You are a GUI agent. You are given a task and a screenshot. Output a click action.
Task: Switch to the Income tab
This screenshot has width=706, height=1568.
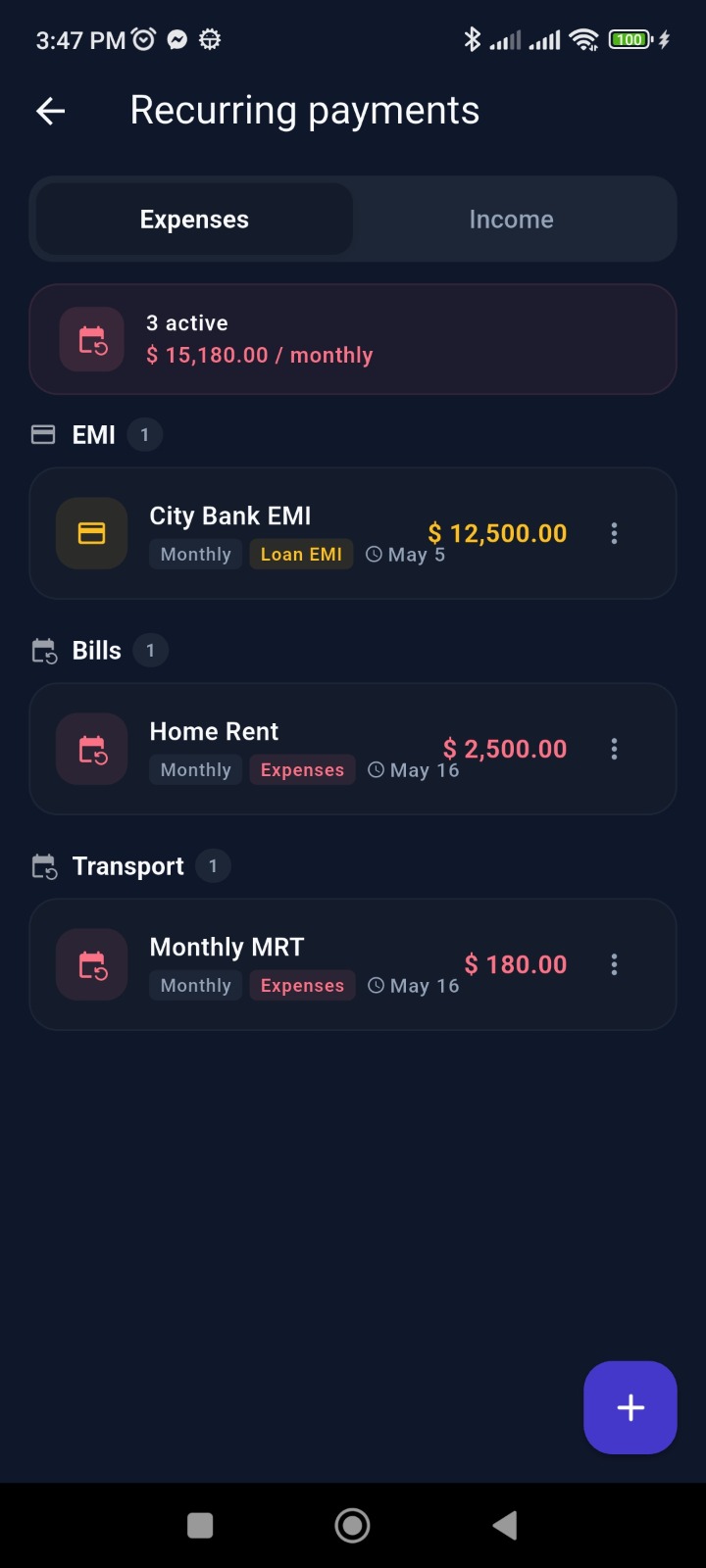coord(511,219)
